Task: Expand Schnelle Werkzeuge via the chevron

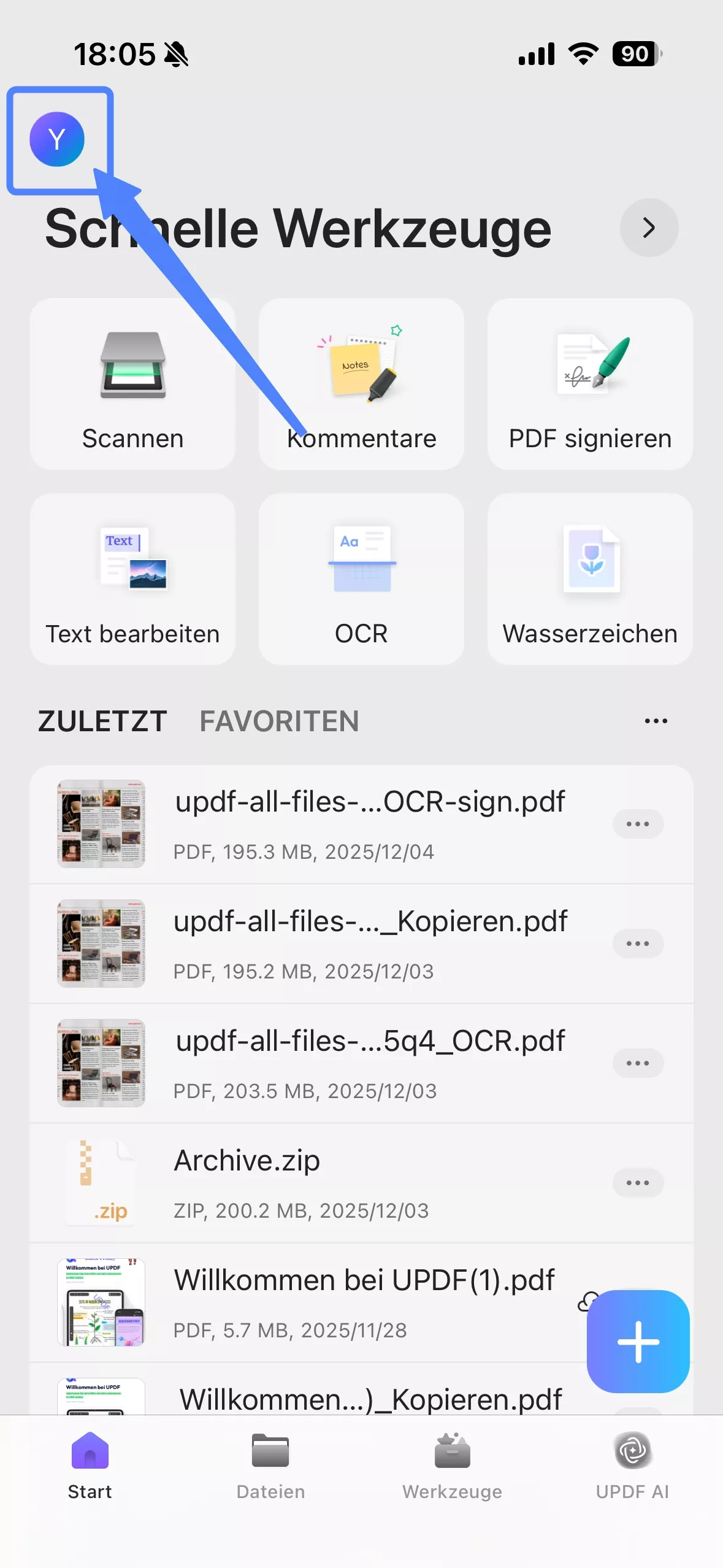Action: pos(648,228)
